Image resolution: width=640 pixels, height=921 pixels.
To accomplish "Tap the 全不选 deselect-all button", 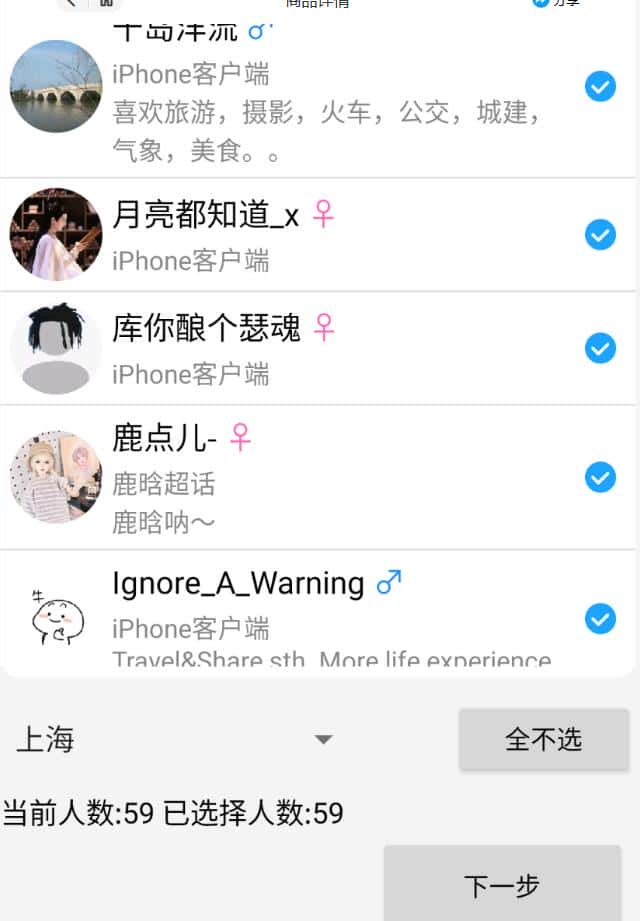I will pos(543,740).
